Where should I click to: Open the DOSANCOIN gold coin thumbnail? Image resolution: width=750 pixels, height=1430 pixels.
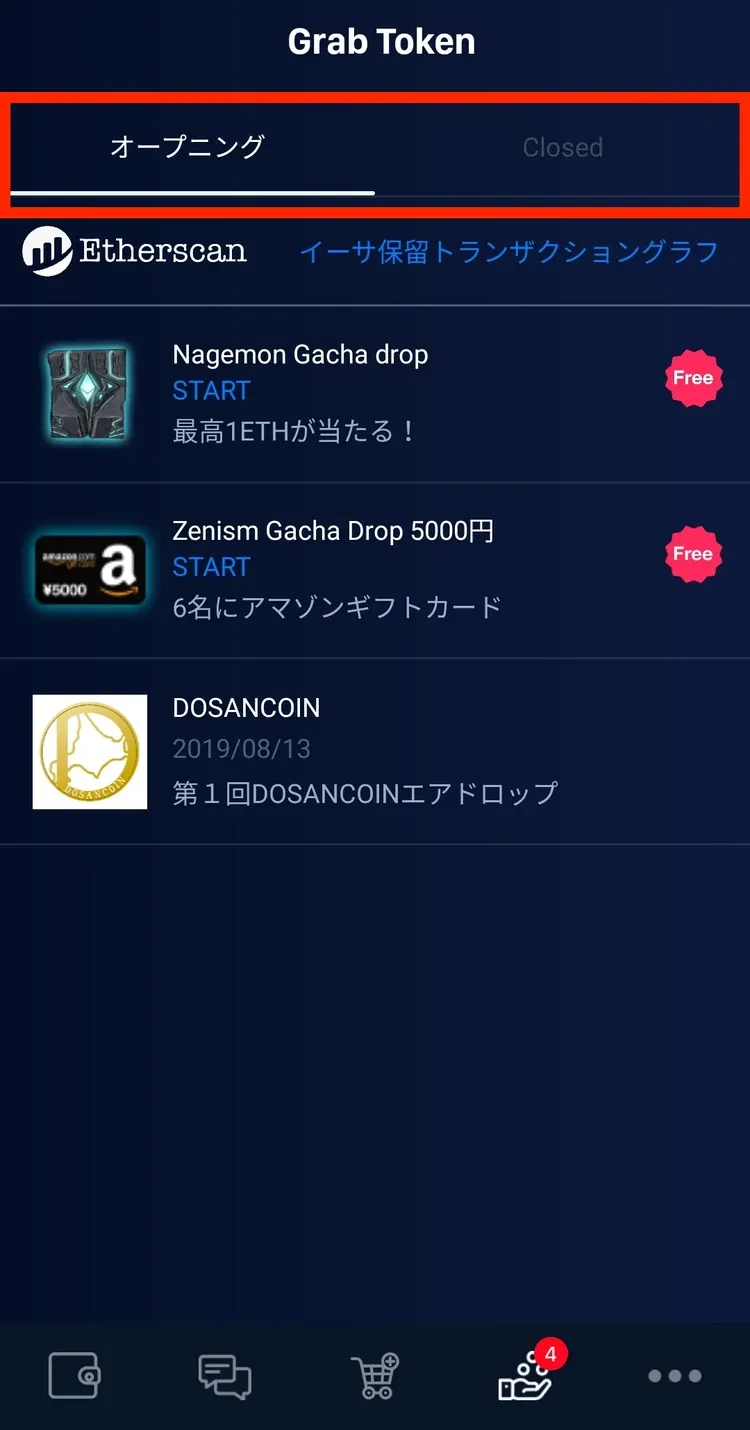coord(89,751)
